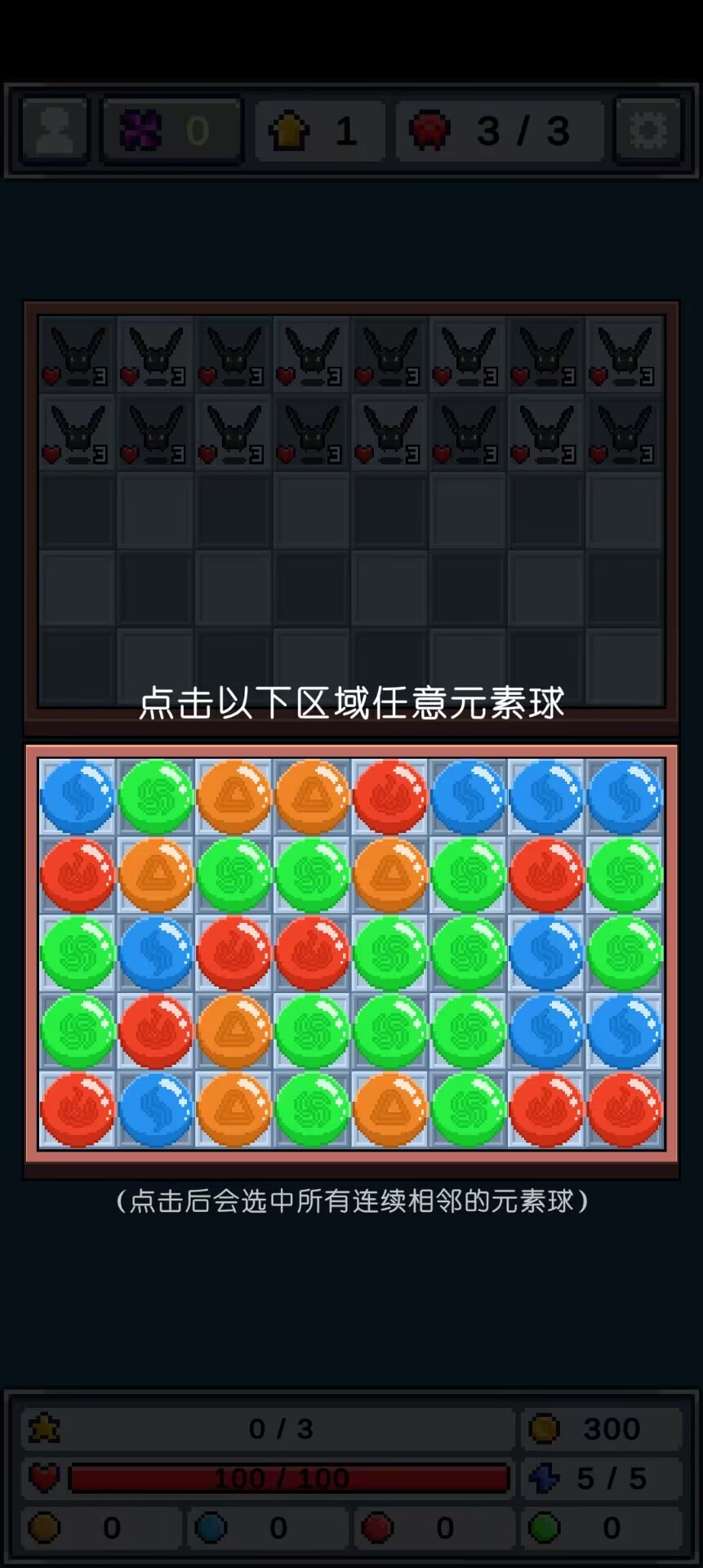Pick the only blue water ball in the bottom row
Viewport: 703px width, 1568px height.
tap(156, 1110)
